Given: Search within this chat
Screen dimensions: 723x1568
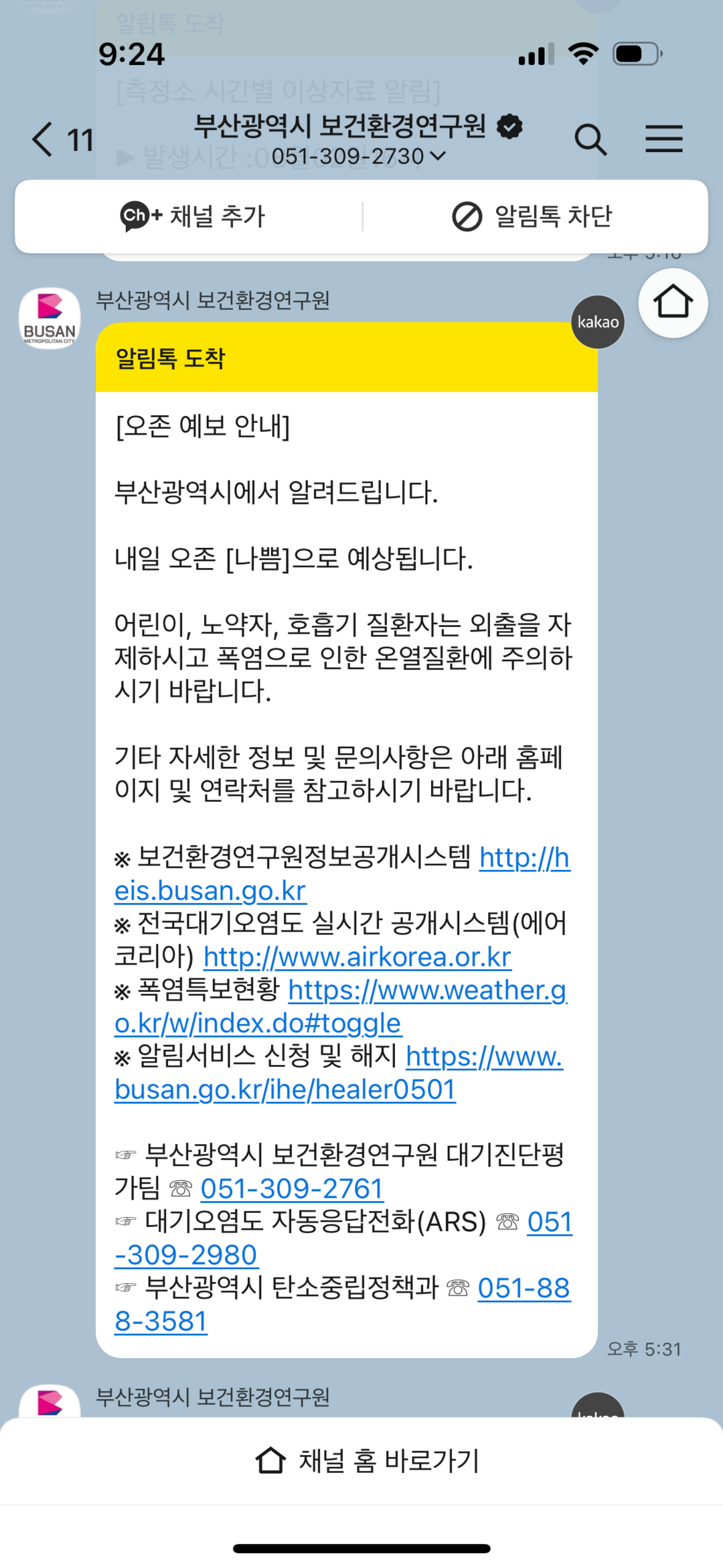Looking at the screenshot, I should [590, 139].
